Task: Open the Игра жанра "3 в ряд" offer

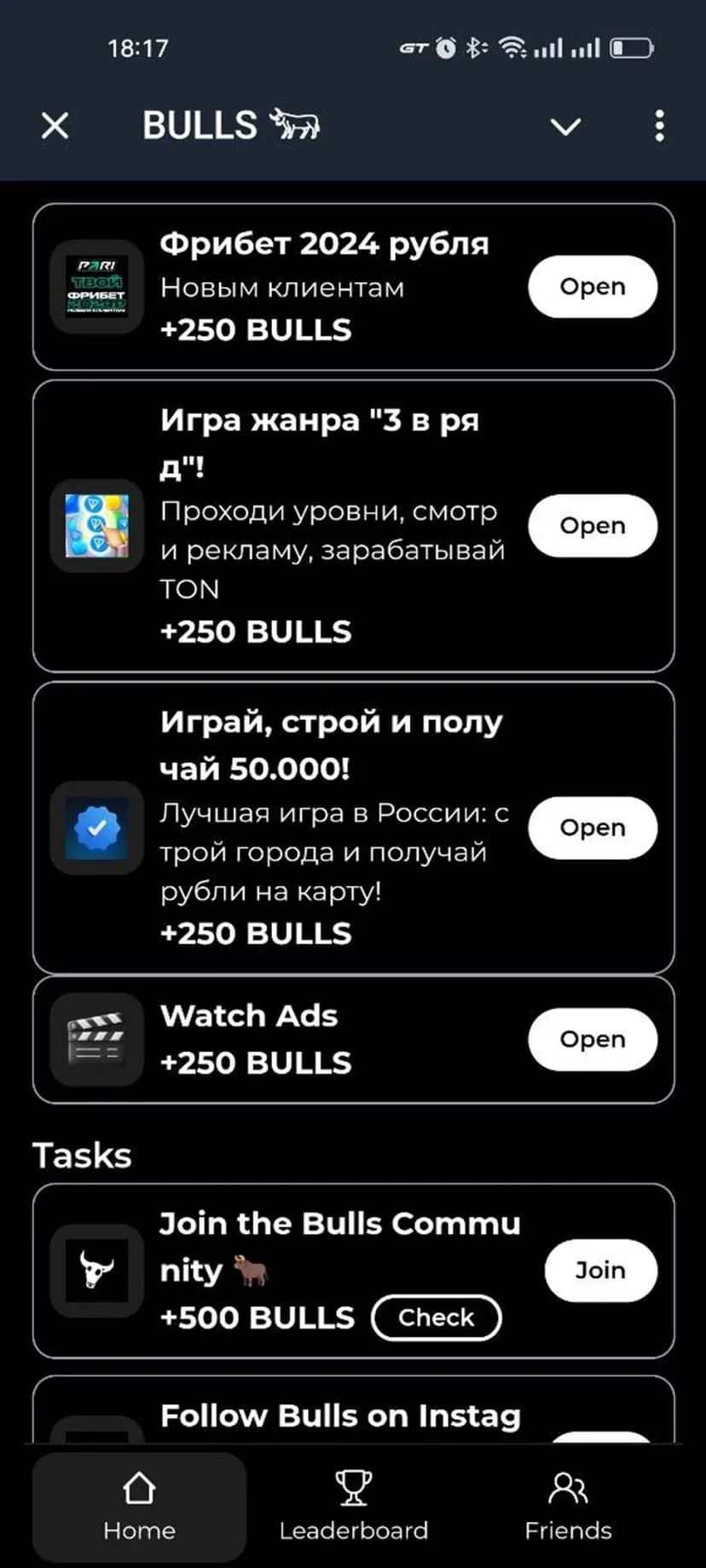Action: tap(593, 526)
